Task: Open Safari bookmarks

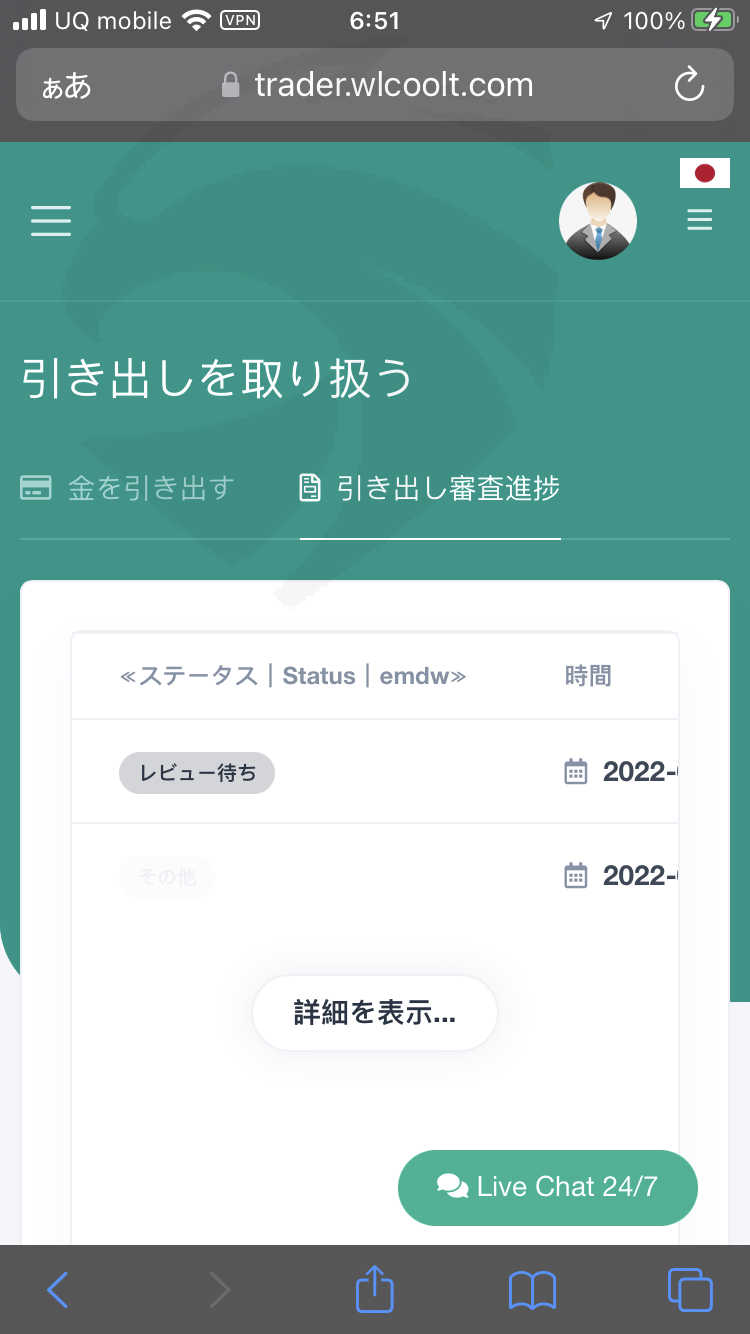Action: 532,1290
